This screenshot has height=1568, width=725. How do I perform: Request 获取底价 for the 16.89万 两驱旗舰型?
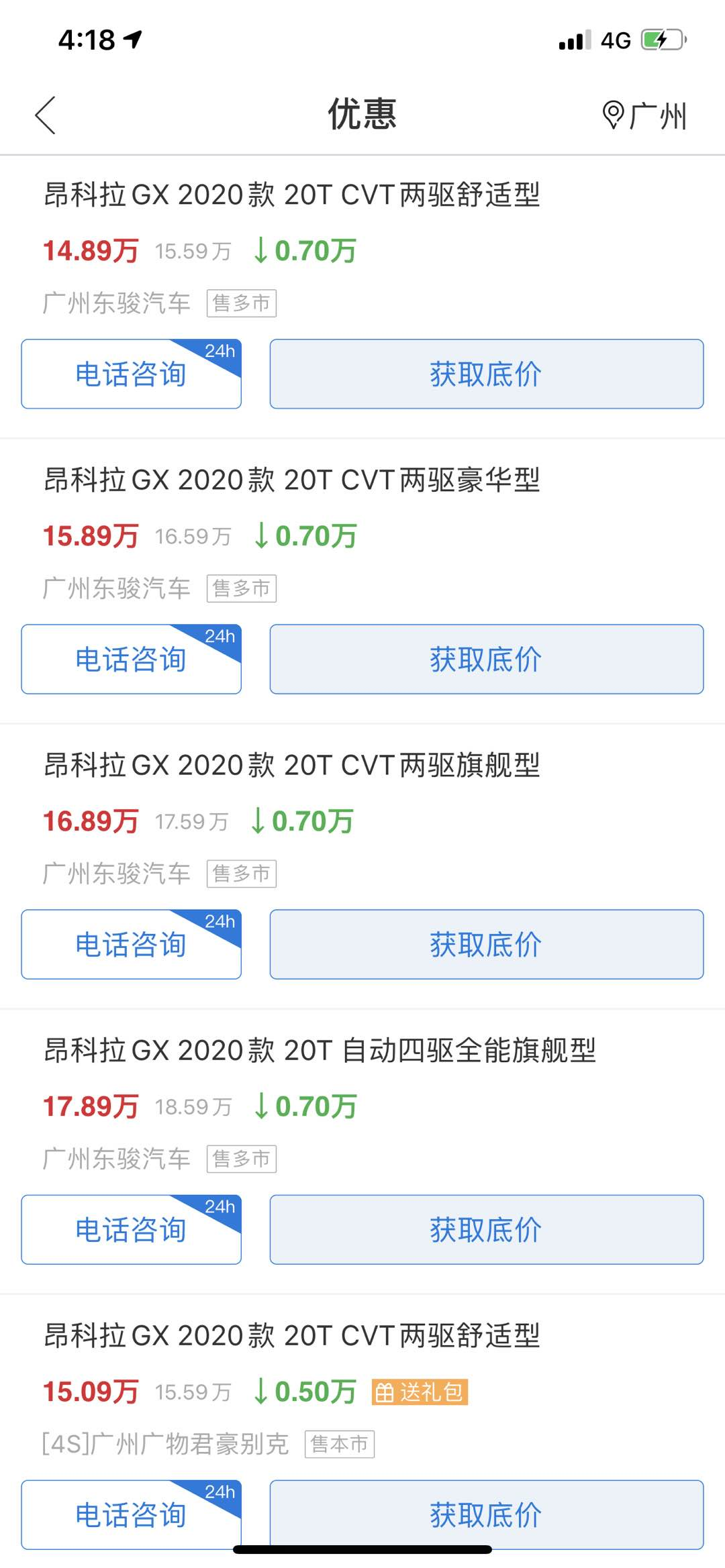tap(486, 945)
